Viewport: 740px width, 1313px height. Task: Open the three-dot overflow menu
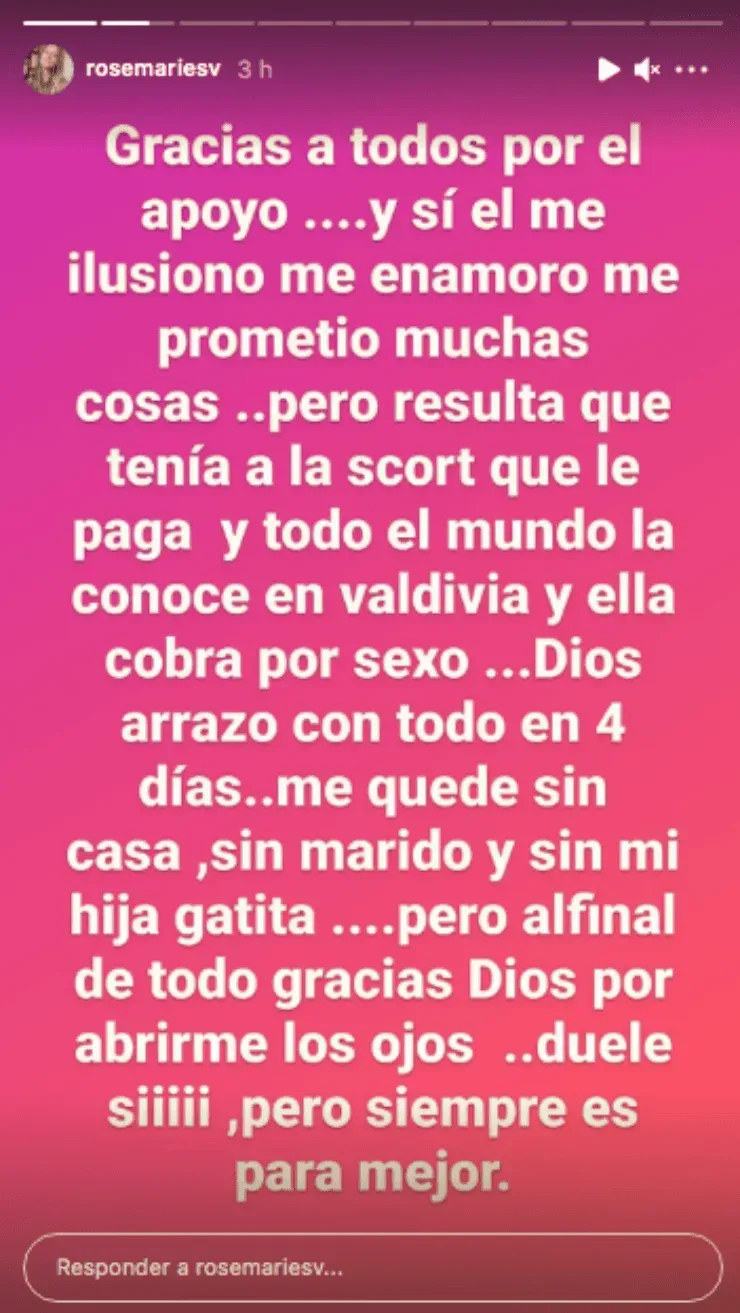(692, 70)
